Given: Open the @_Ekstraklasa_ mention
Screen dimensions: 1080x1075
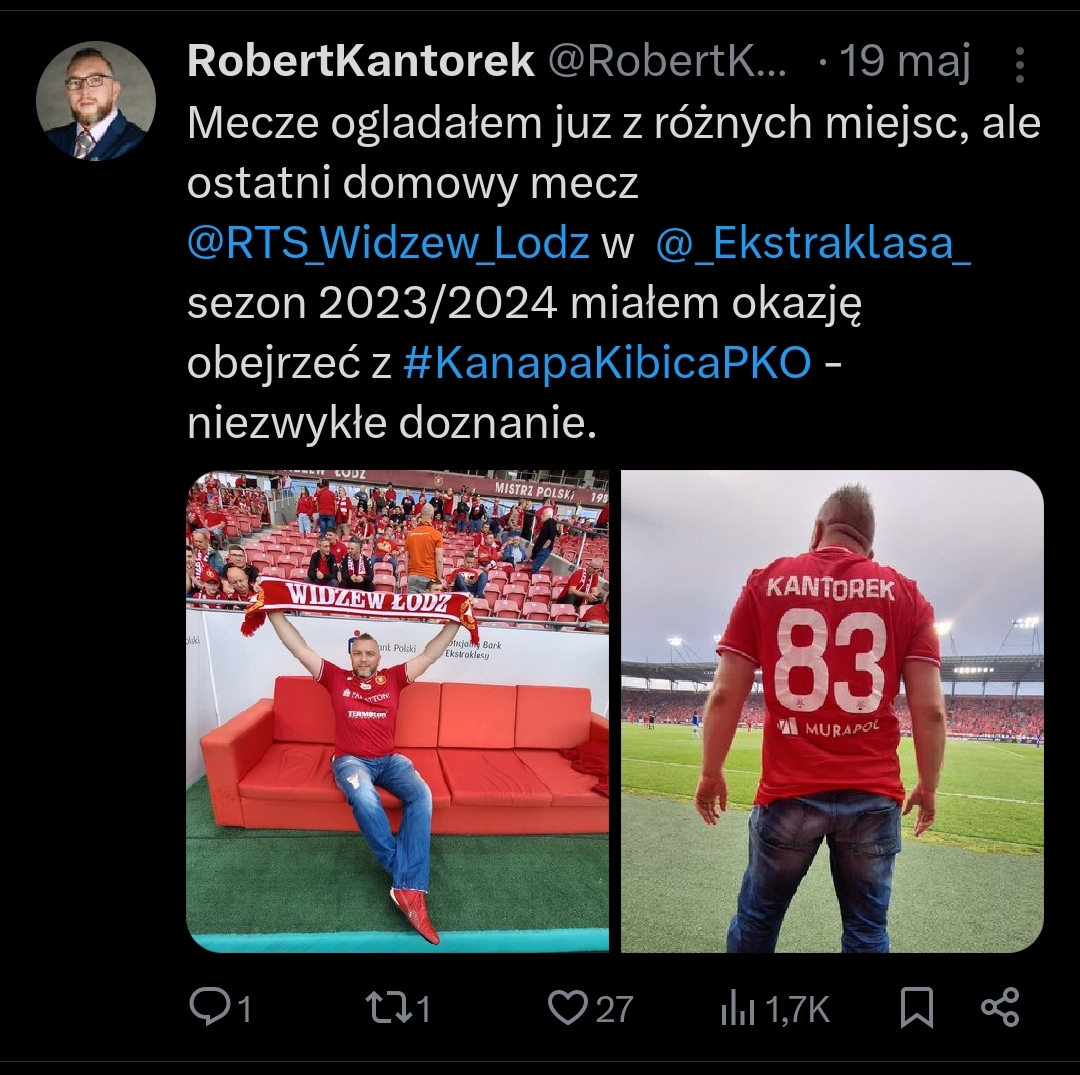Looking at the screenshot, I should 813,244.
